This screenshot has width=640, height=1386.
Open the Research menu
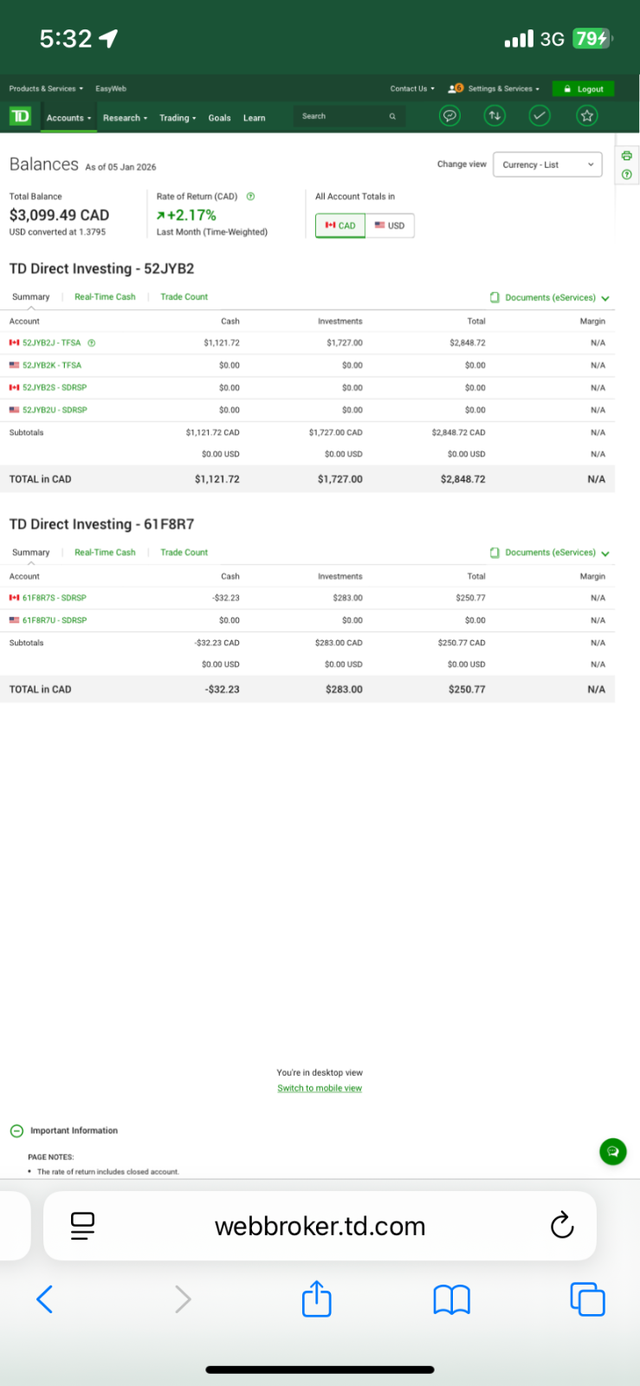tap(124, 118)
